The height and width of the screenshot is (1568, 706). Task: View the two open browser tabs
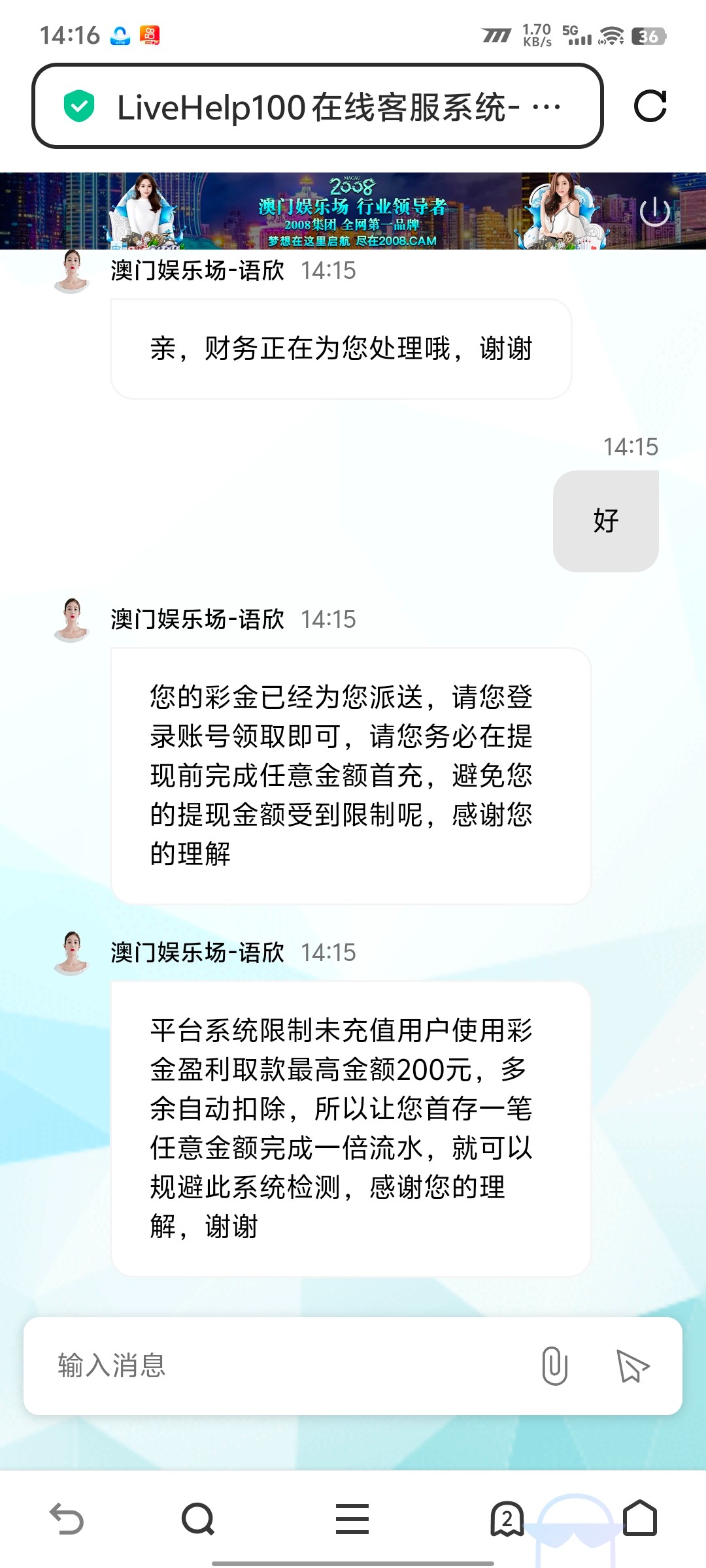[507, 1518]
